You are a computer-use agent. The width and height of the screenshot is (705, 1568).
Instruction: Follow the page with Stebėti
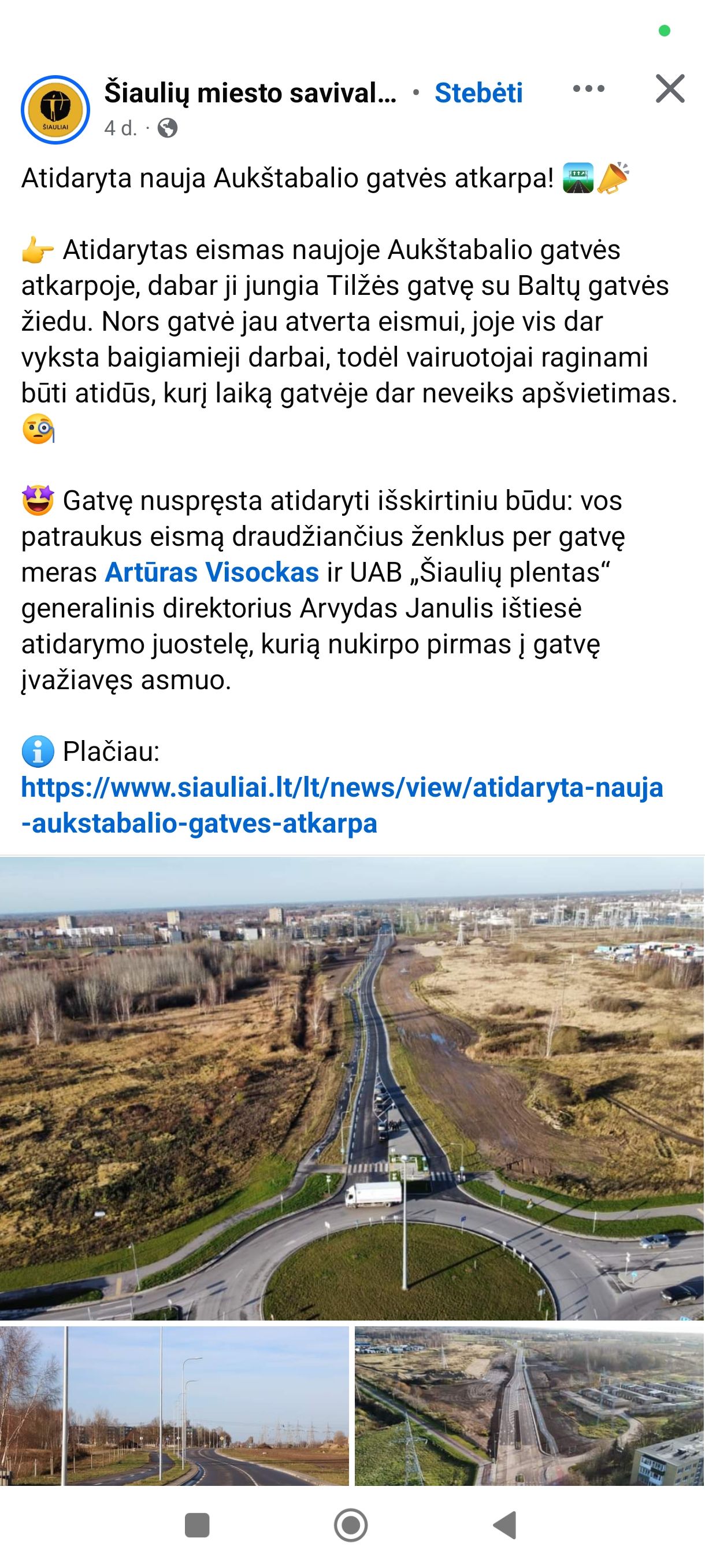pyautogui.click(x=478, y=93)
